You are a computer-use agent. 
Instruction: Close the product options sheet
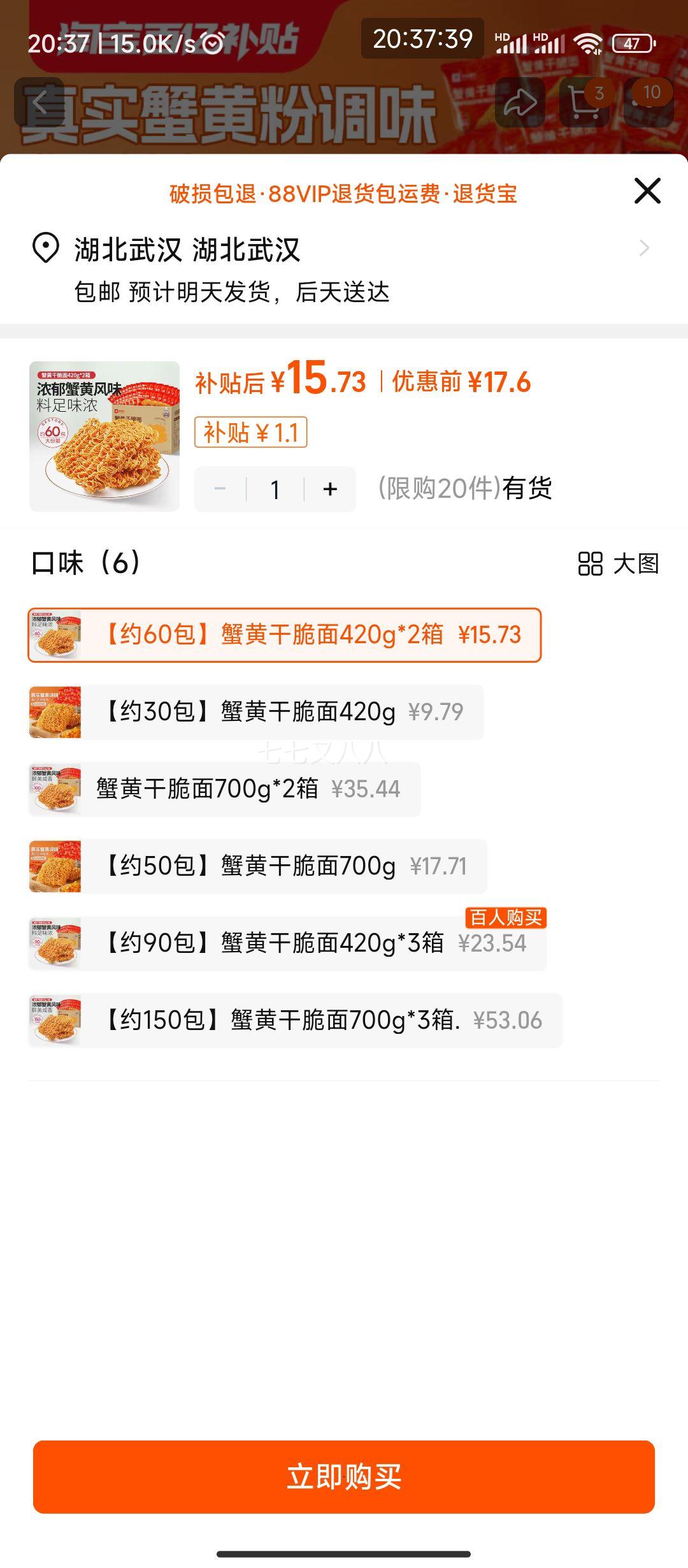coord(647,191)
